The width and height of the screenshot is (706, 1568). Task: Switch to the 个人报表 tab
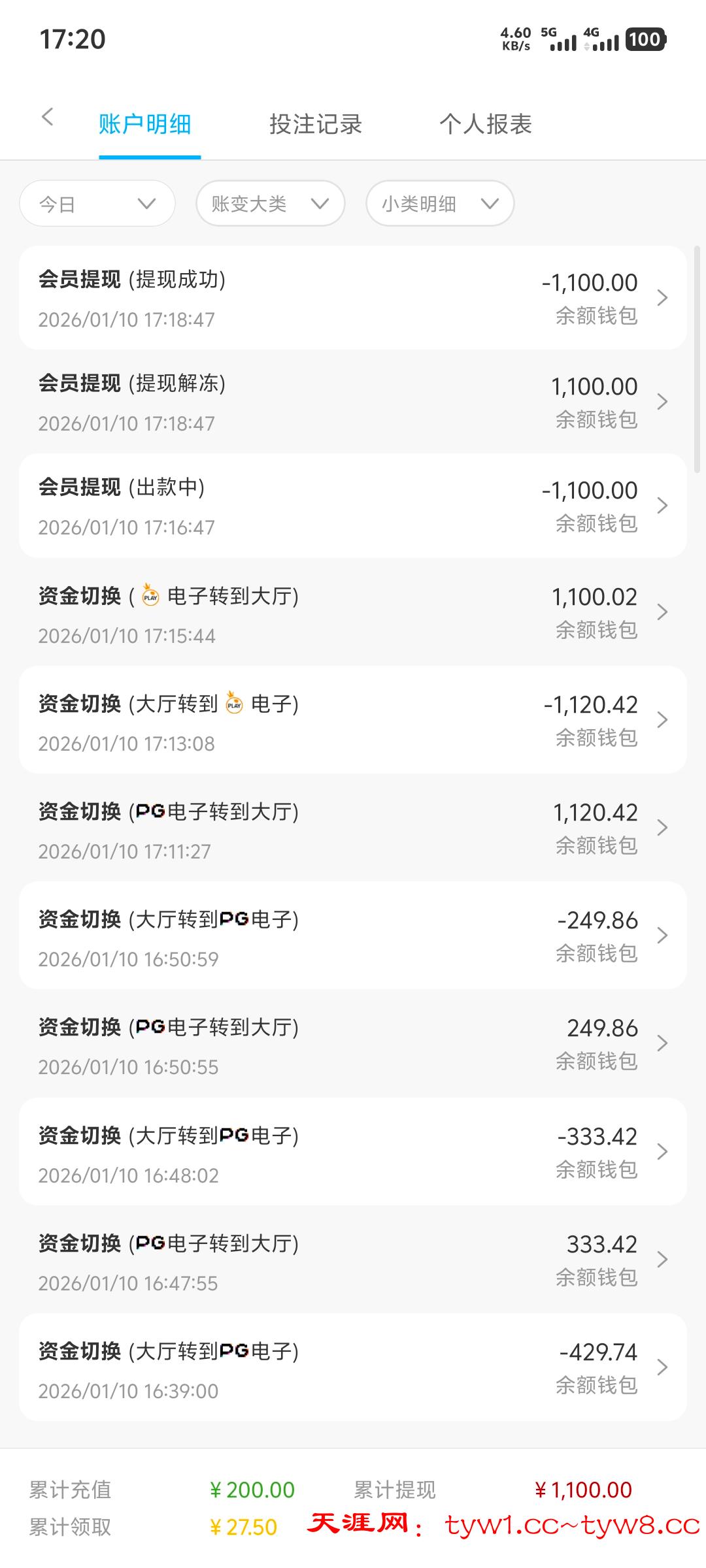click(x=487, y=124)
